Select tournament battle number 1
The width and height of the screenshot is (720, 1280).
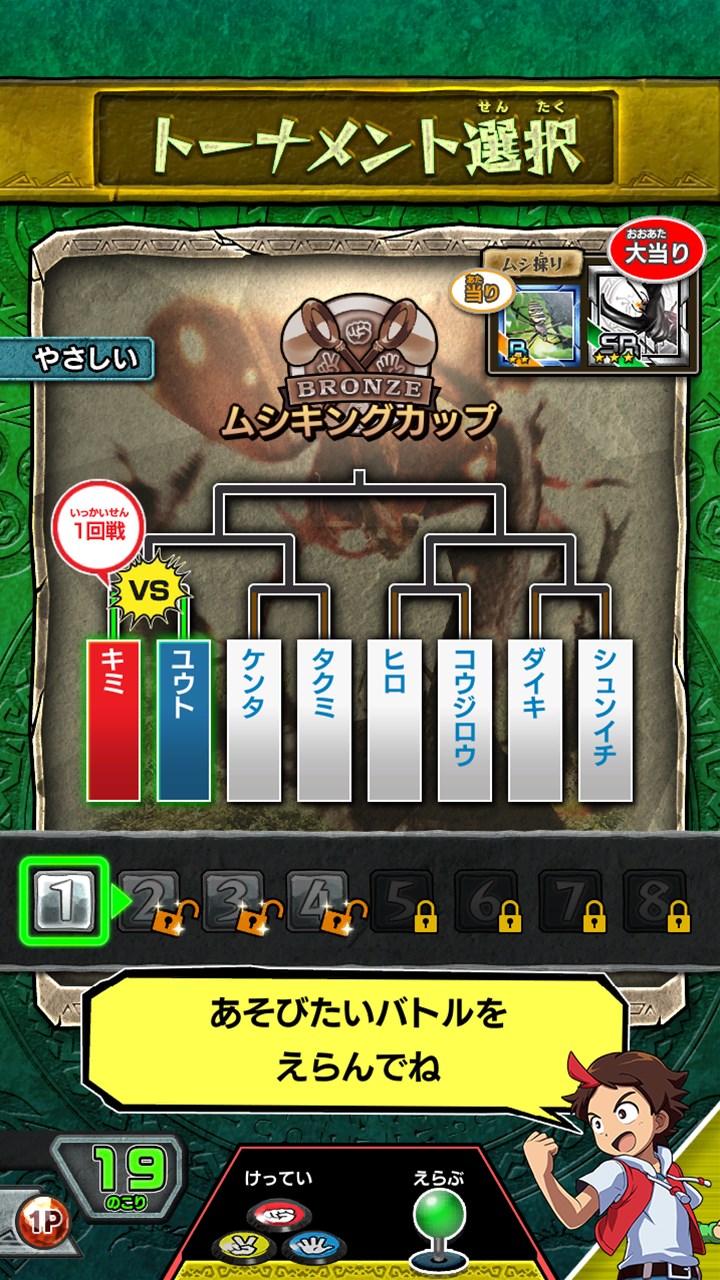(x=65, y=901)
